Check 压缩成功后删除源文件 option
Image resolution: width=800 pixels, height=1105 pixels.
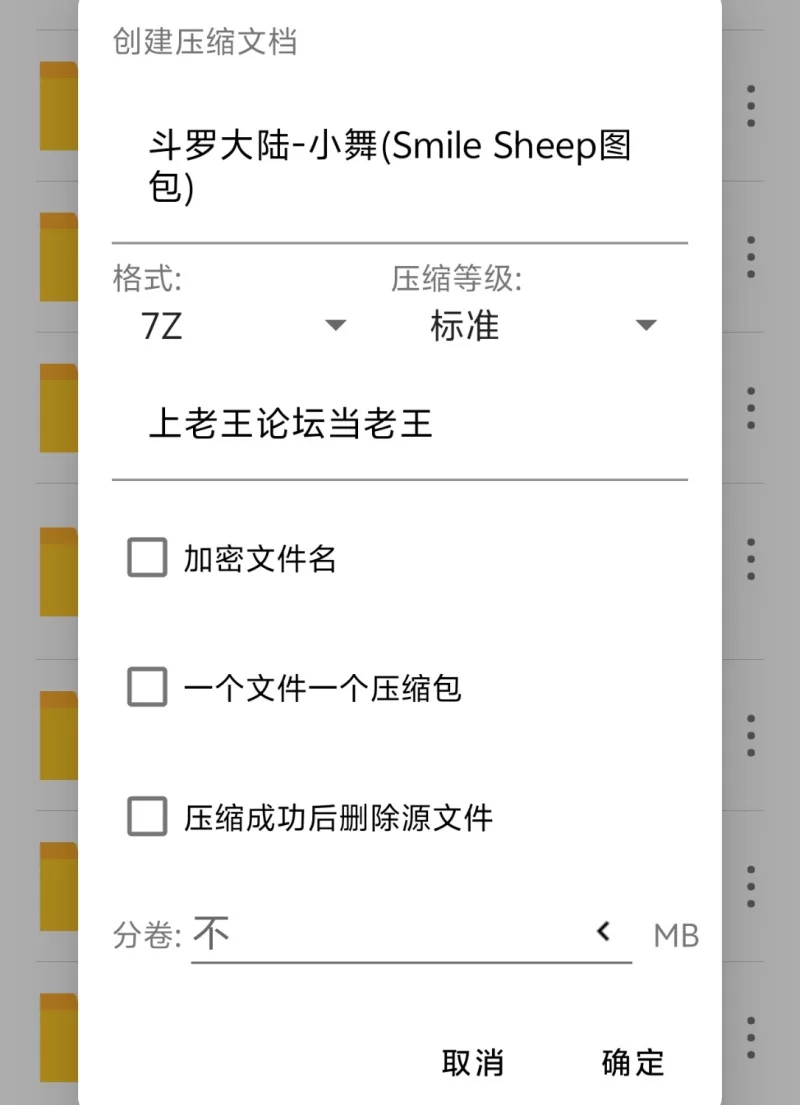(148, 818)
